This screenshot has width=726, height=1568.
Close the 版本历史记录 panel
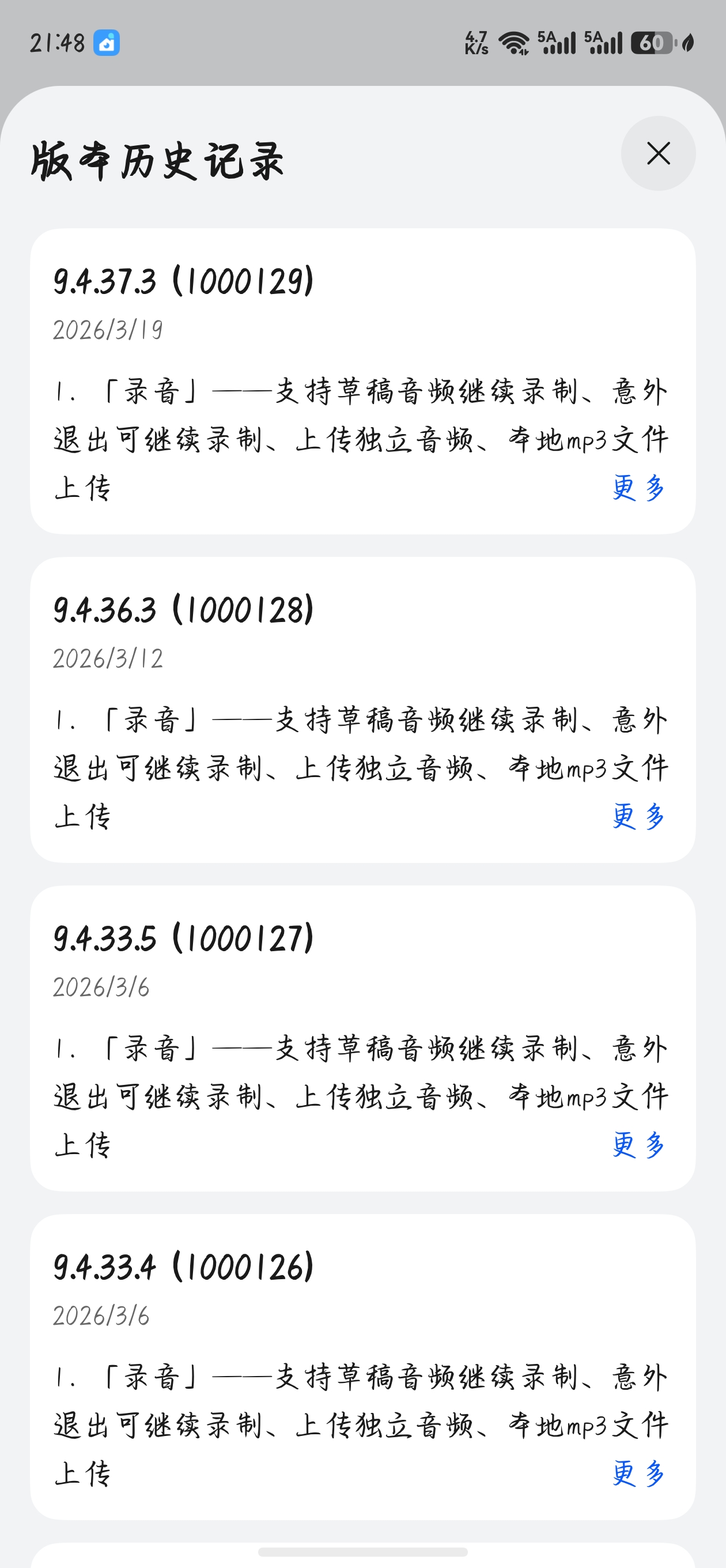pyautogui.click(x=658, y=154)
